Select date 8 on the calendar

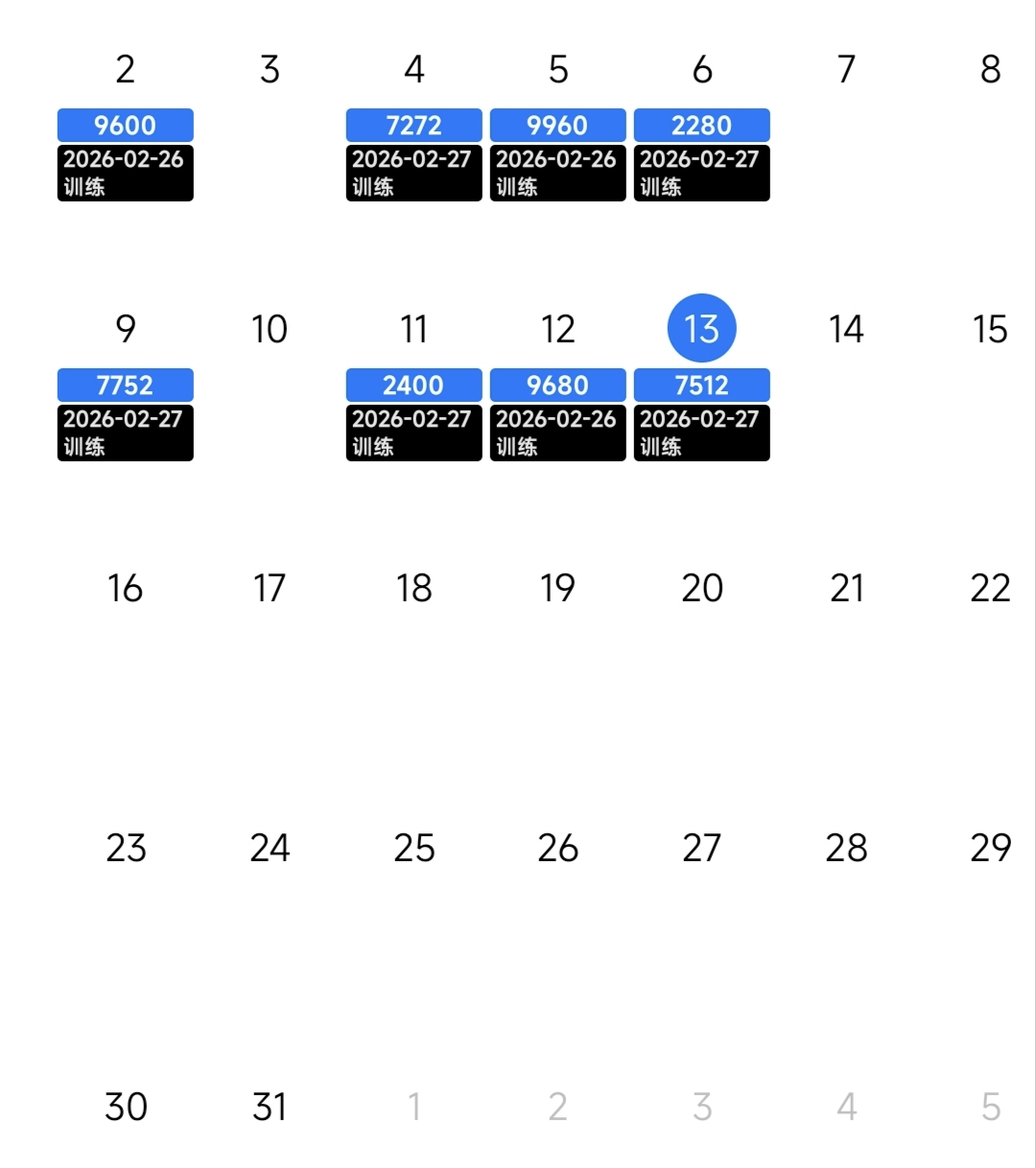tap(990, 69)
